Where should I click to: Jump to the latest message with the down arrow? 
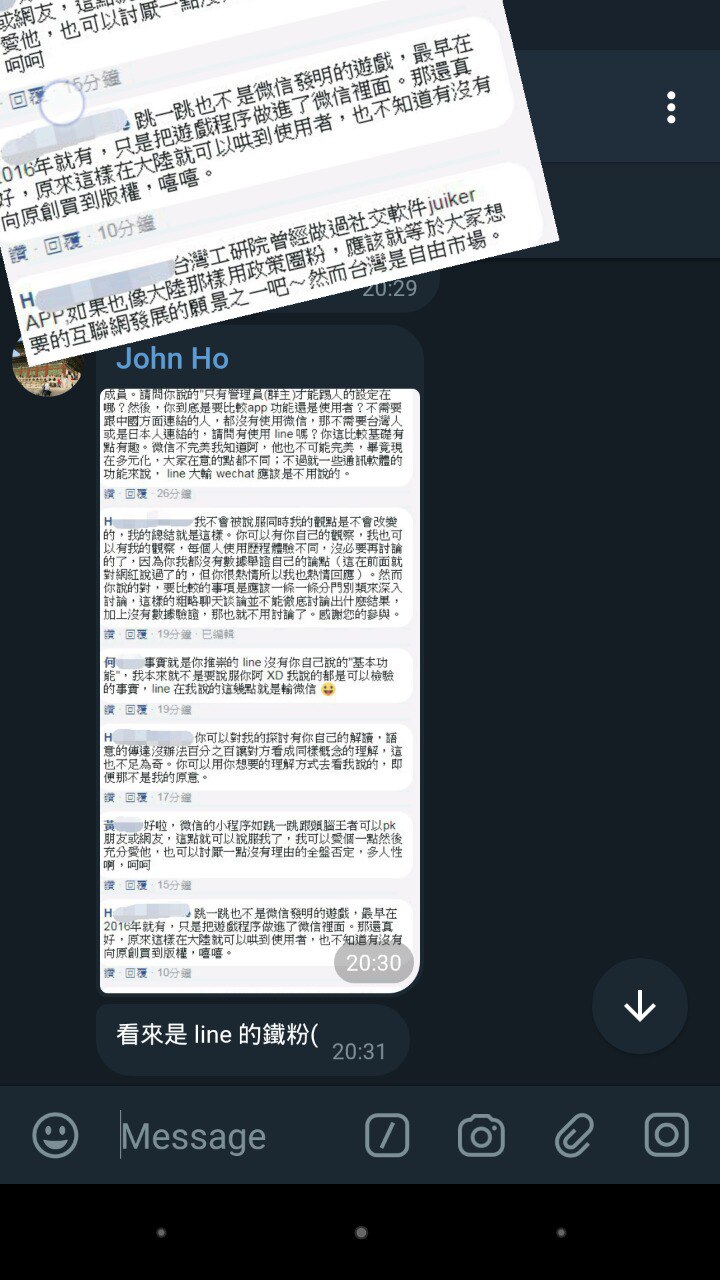tap(639, 1006)
